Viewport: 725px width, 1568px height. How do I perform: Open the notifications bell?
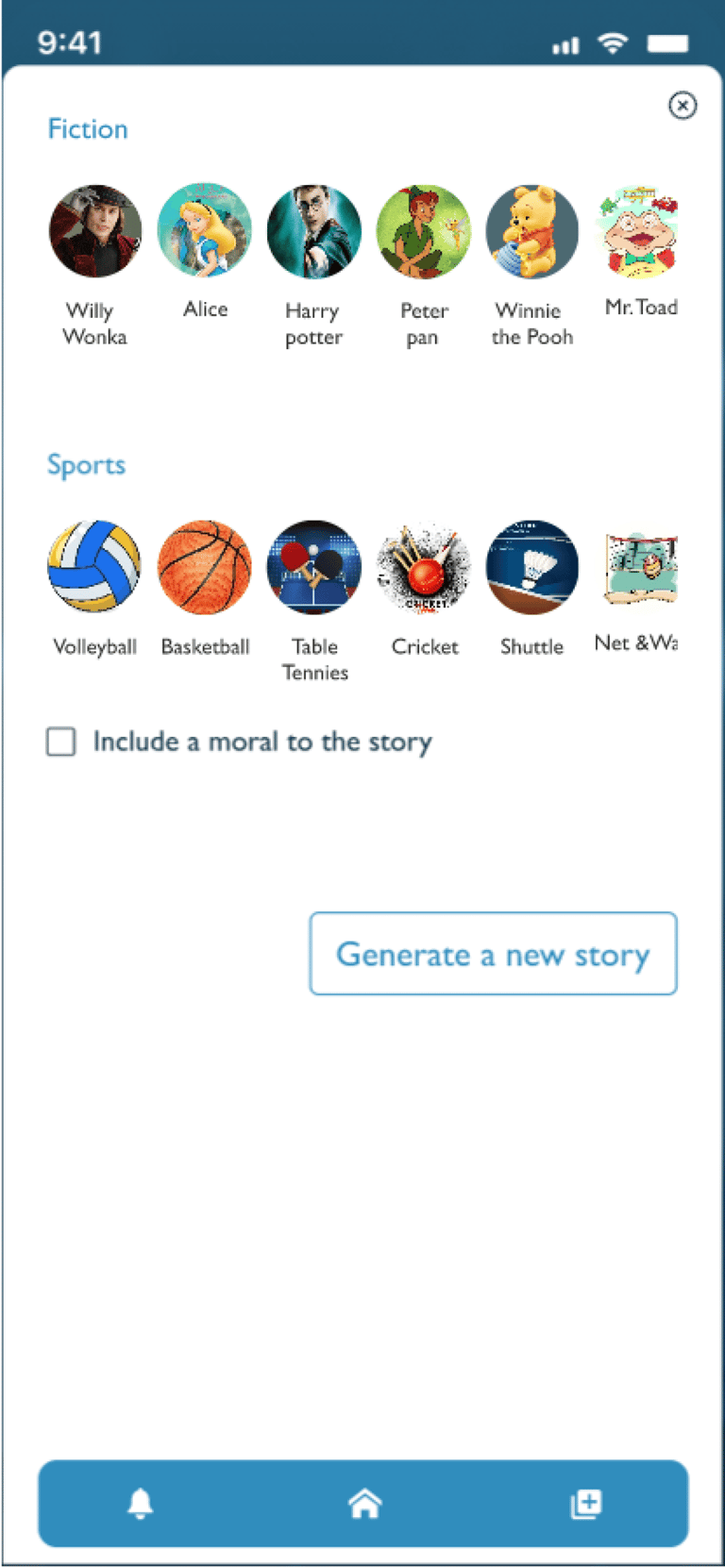(x=141, y=1503)
